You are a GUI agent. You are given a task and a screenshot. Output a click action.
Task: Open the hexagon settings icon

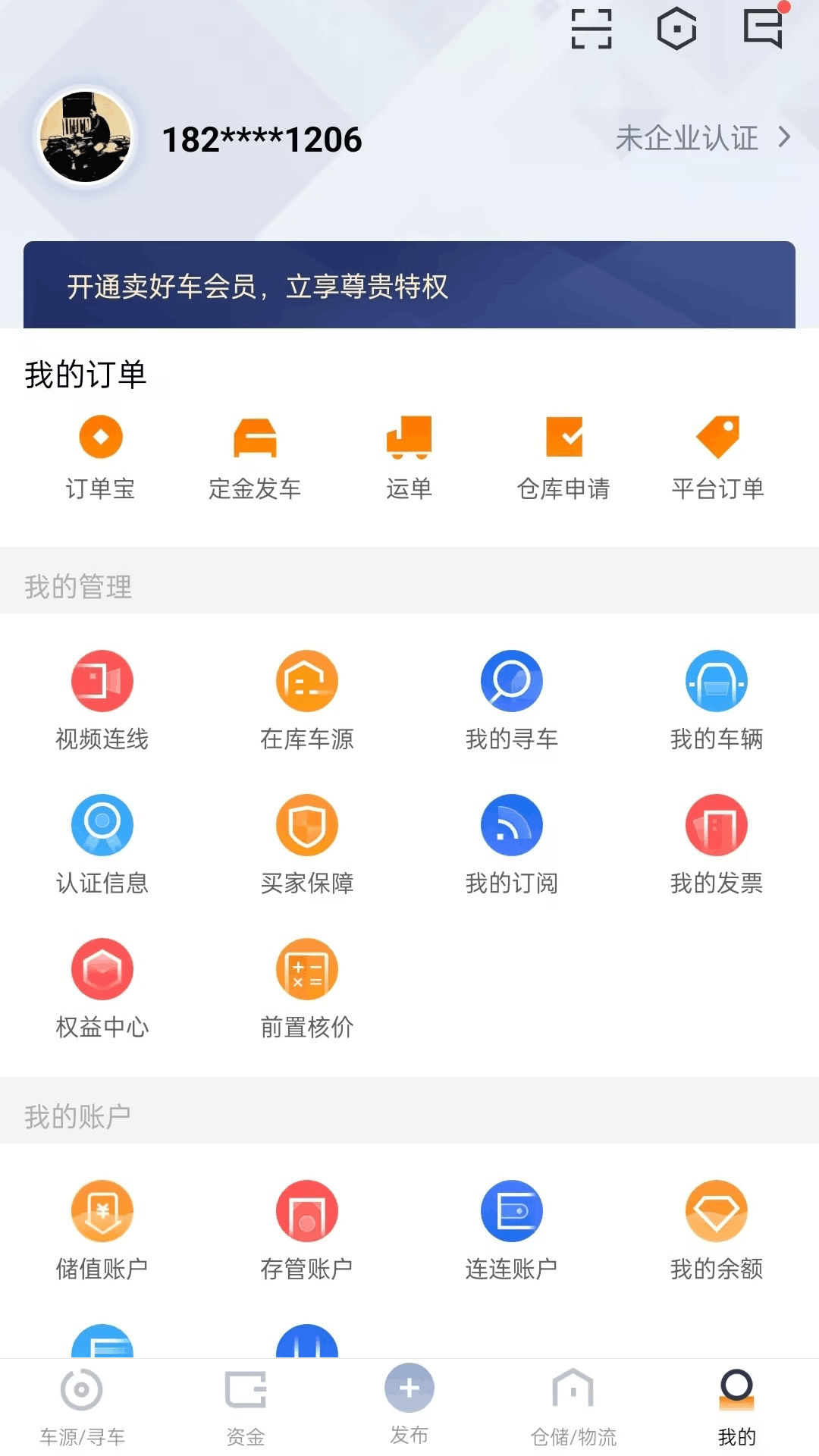[x=676, y=30]
